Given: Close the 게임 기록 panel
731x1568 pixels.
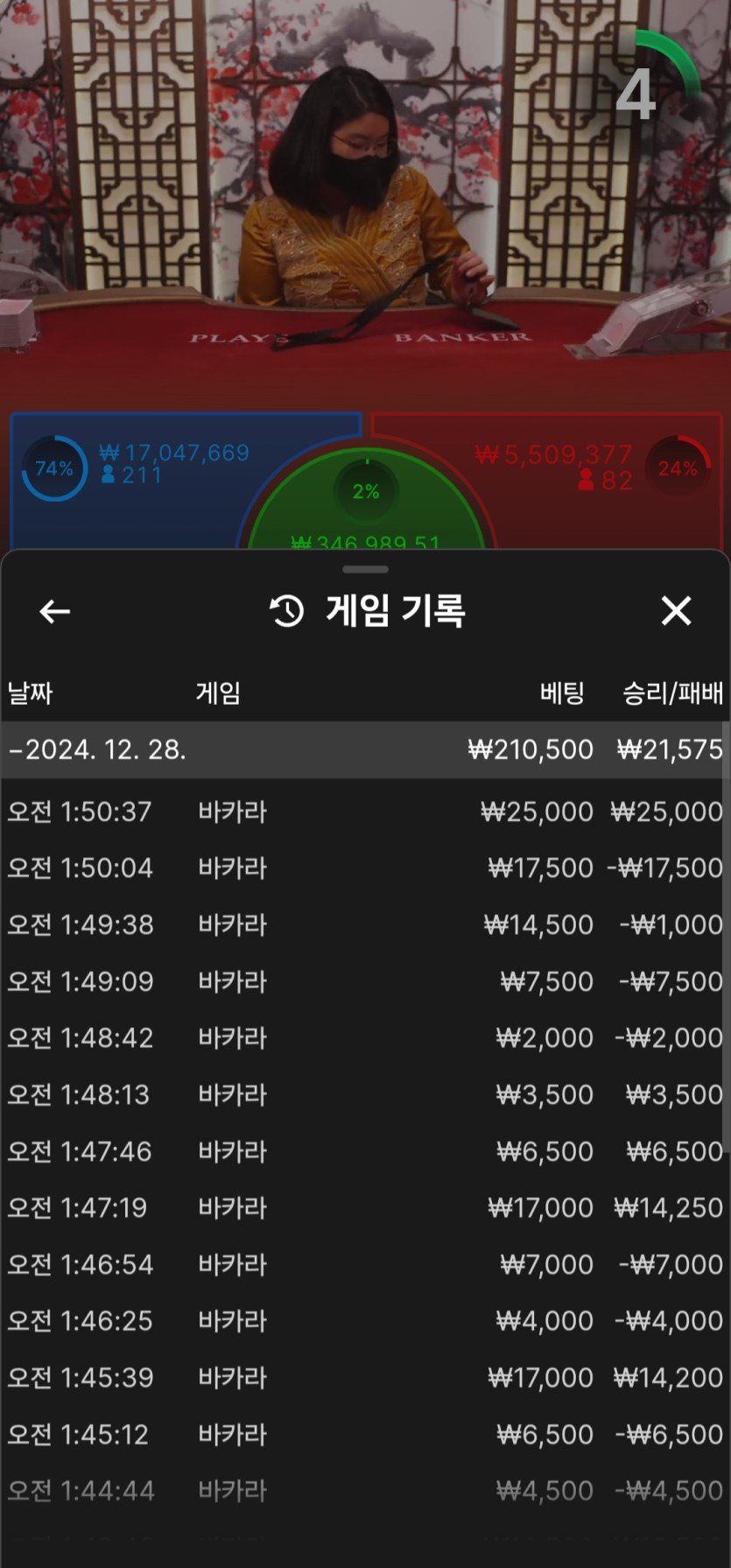Looking at the screenshot, I should tap(676, 611).
